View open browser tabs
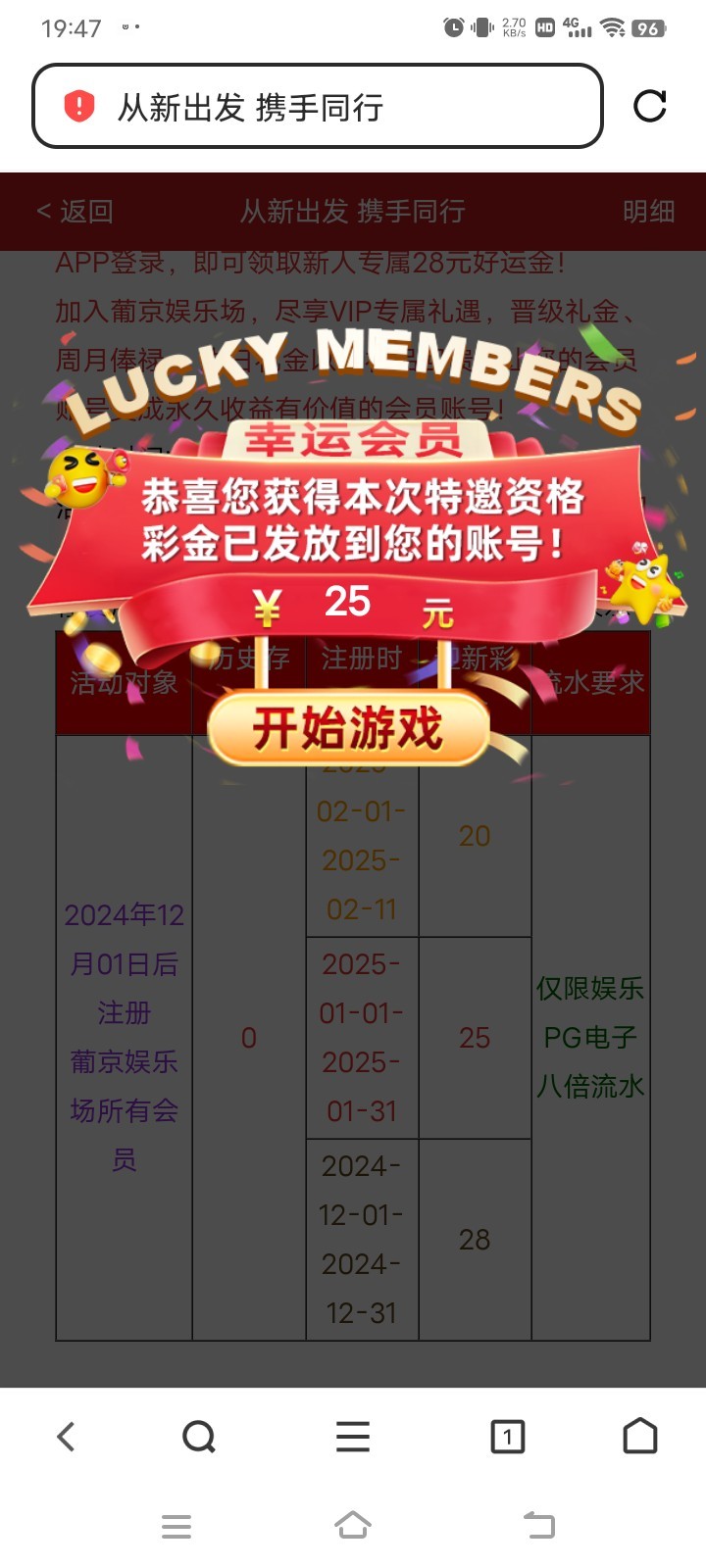The height and width of the screenshot is (1568, 706). (x=507, y=1437)
